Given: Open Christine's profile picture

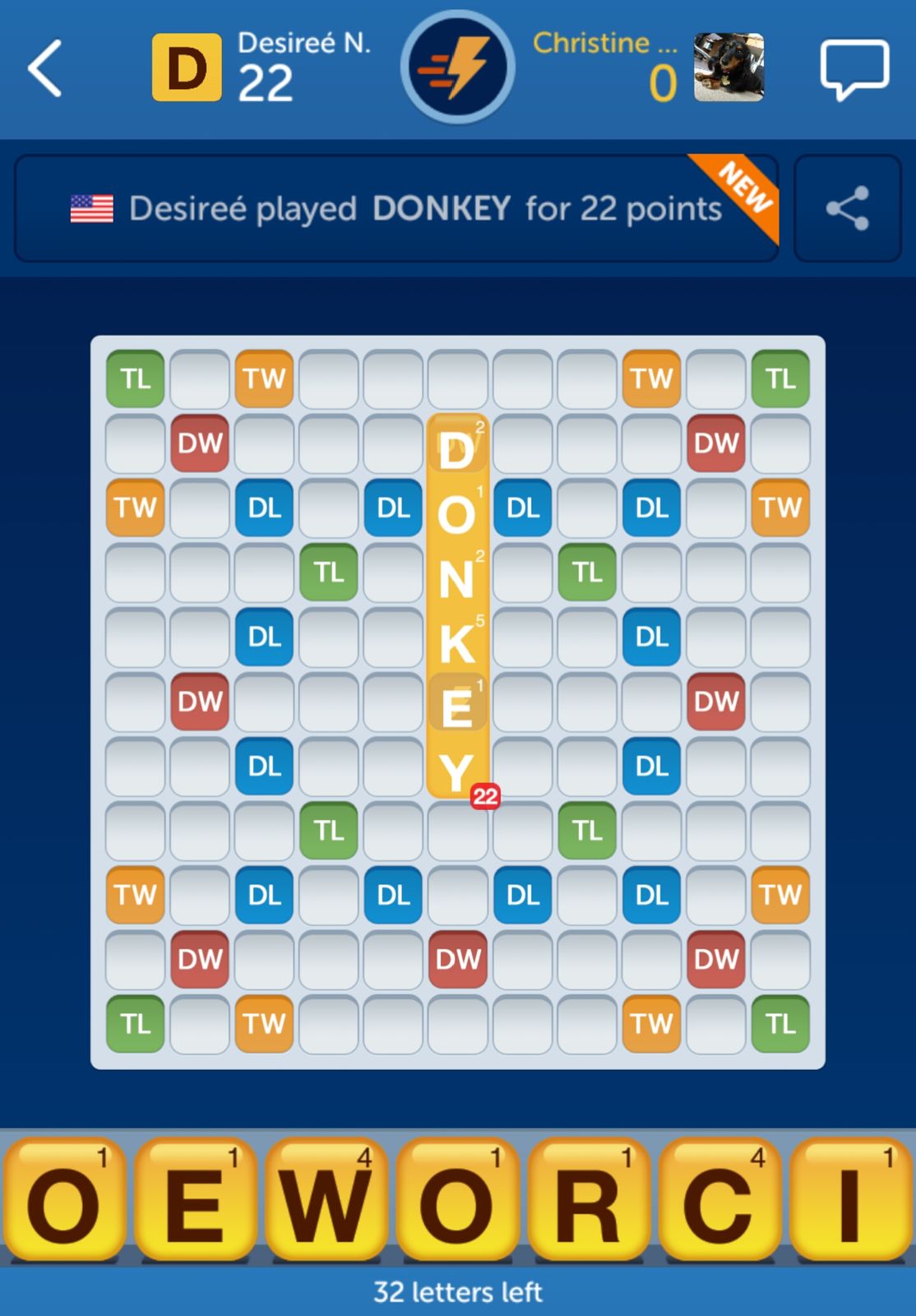Looking at the screenshot, I should (729, 67).
